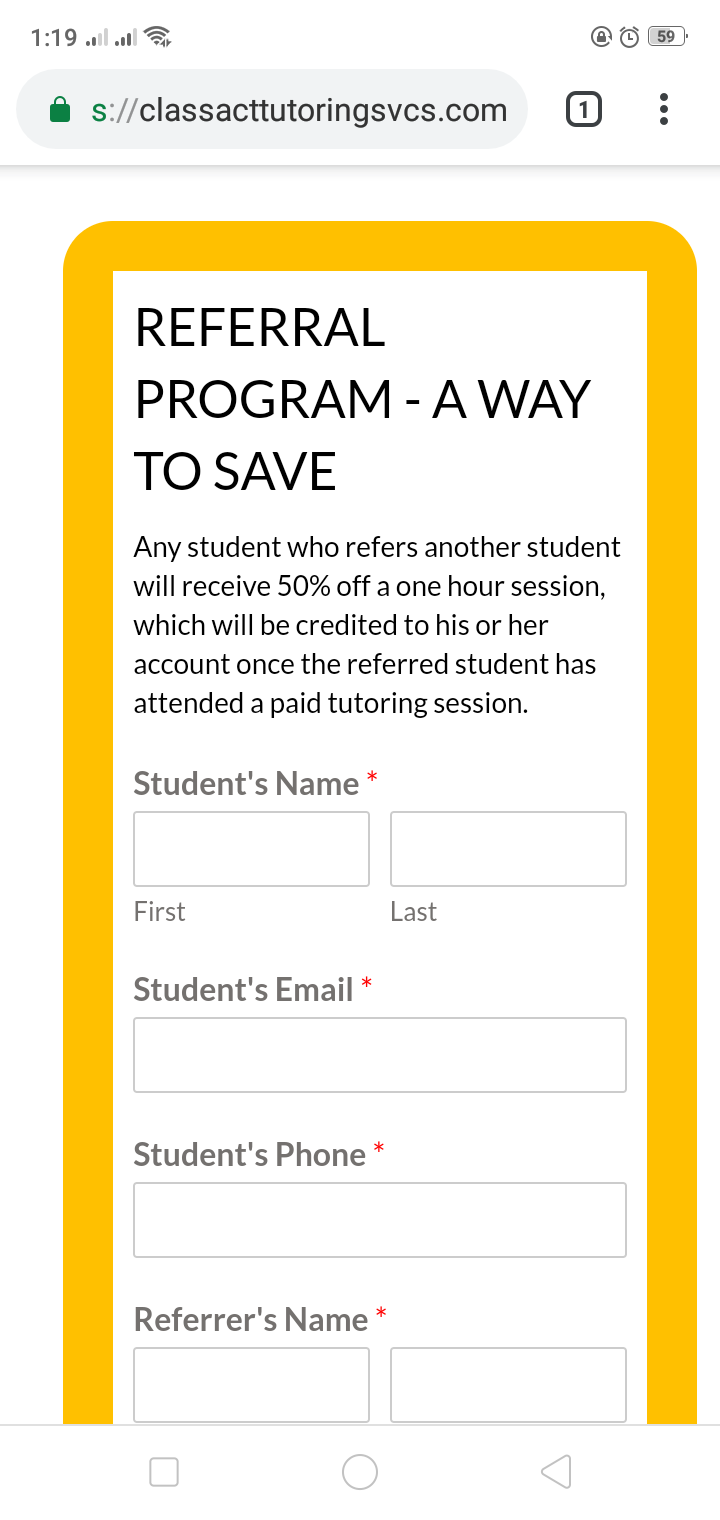Viewport: 720px width, 1520px height.
Task: Focus the student's Last name field
Action: click(508, 848)
